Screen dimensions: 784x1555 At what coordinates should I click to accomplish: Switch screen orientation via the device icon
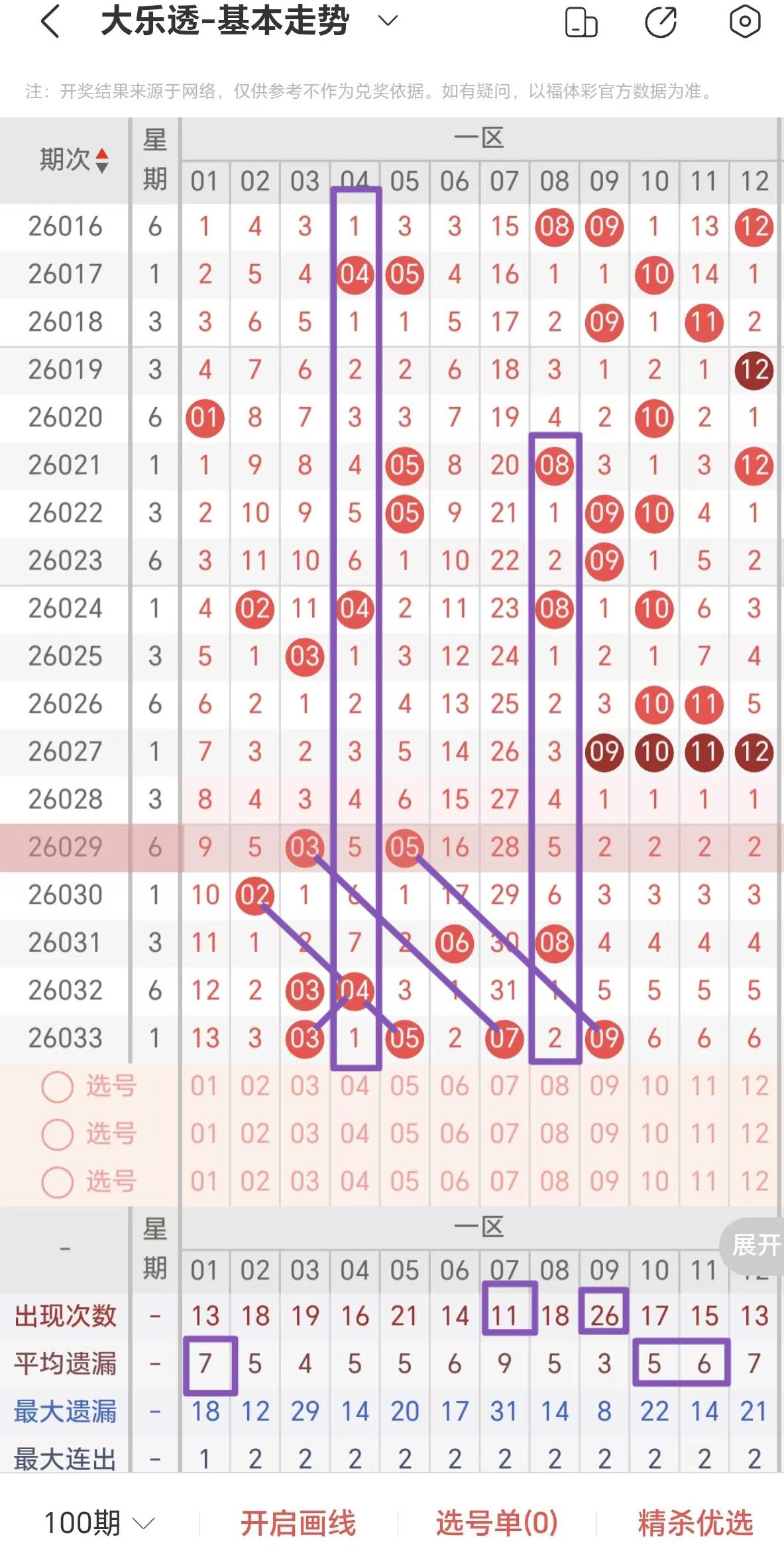581,22
